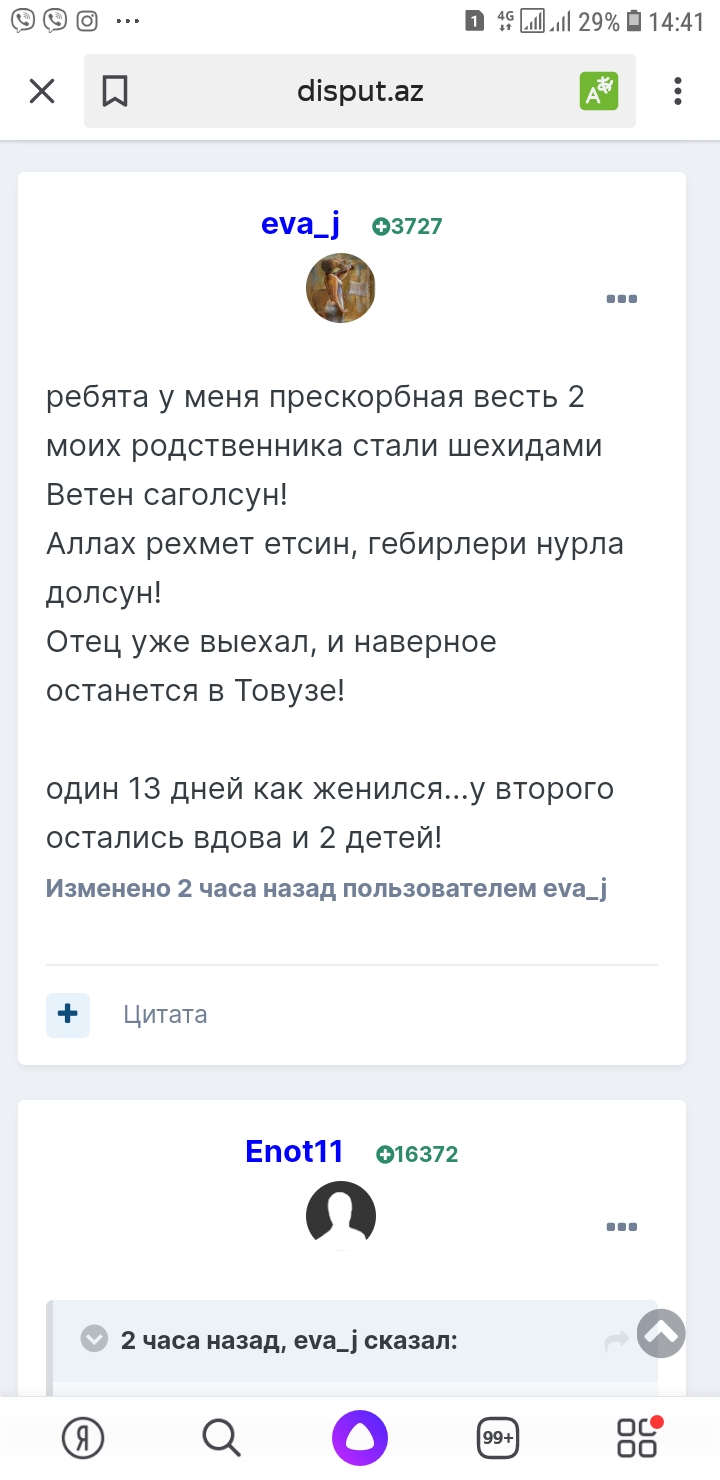Open Enot11's profile name link
Viewport: 720px width, 1480px height.
[294, 1152]
